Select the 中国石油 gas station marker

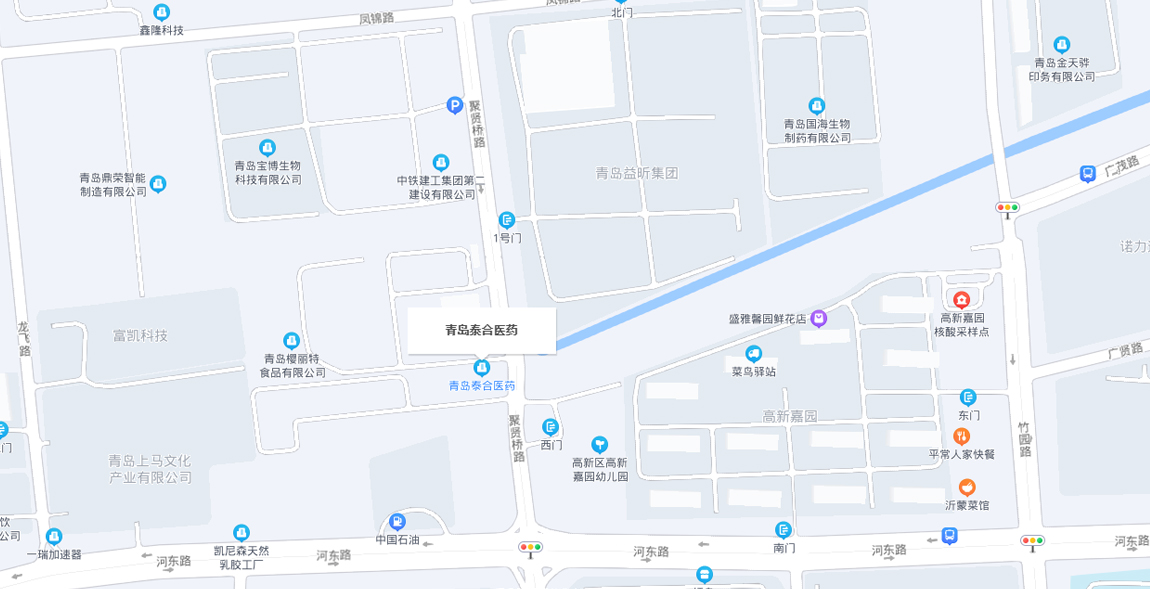point(398,522)
